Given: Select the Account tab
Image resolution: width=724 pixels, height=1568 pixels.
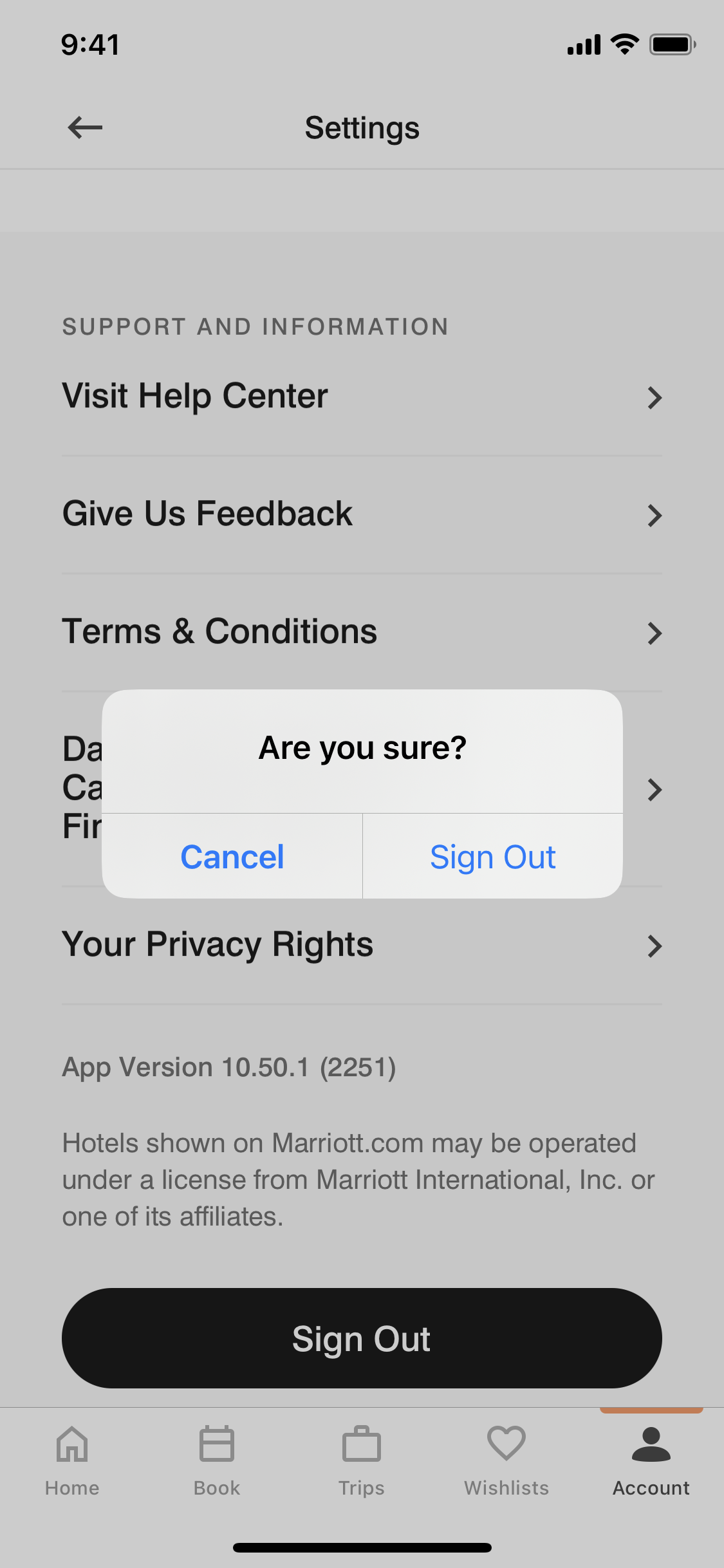Looking at the screenshot, I should [651, 1461].
